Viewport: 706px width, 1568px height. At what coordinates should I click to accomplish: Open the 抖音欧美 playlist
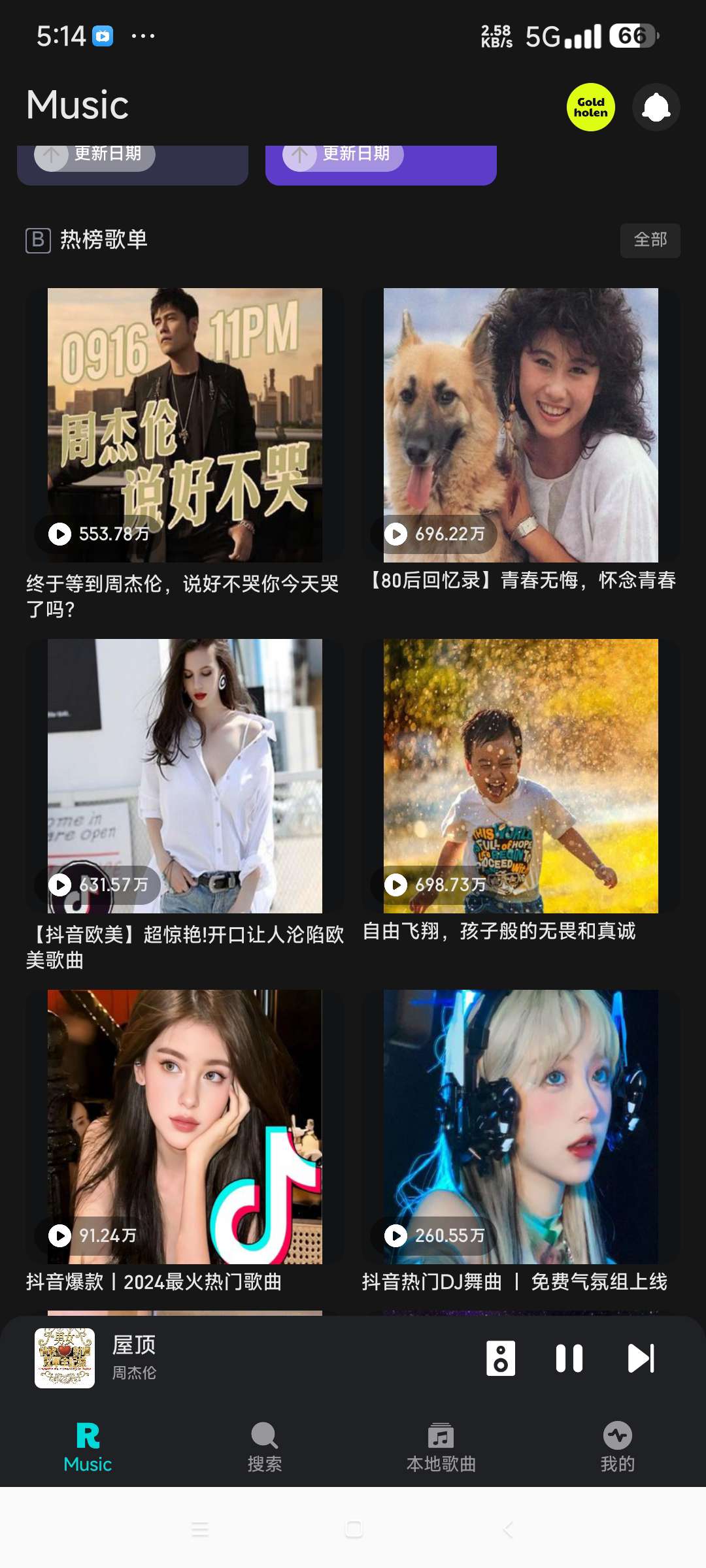click(x=185, y=776)
